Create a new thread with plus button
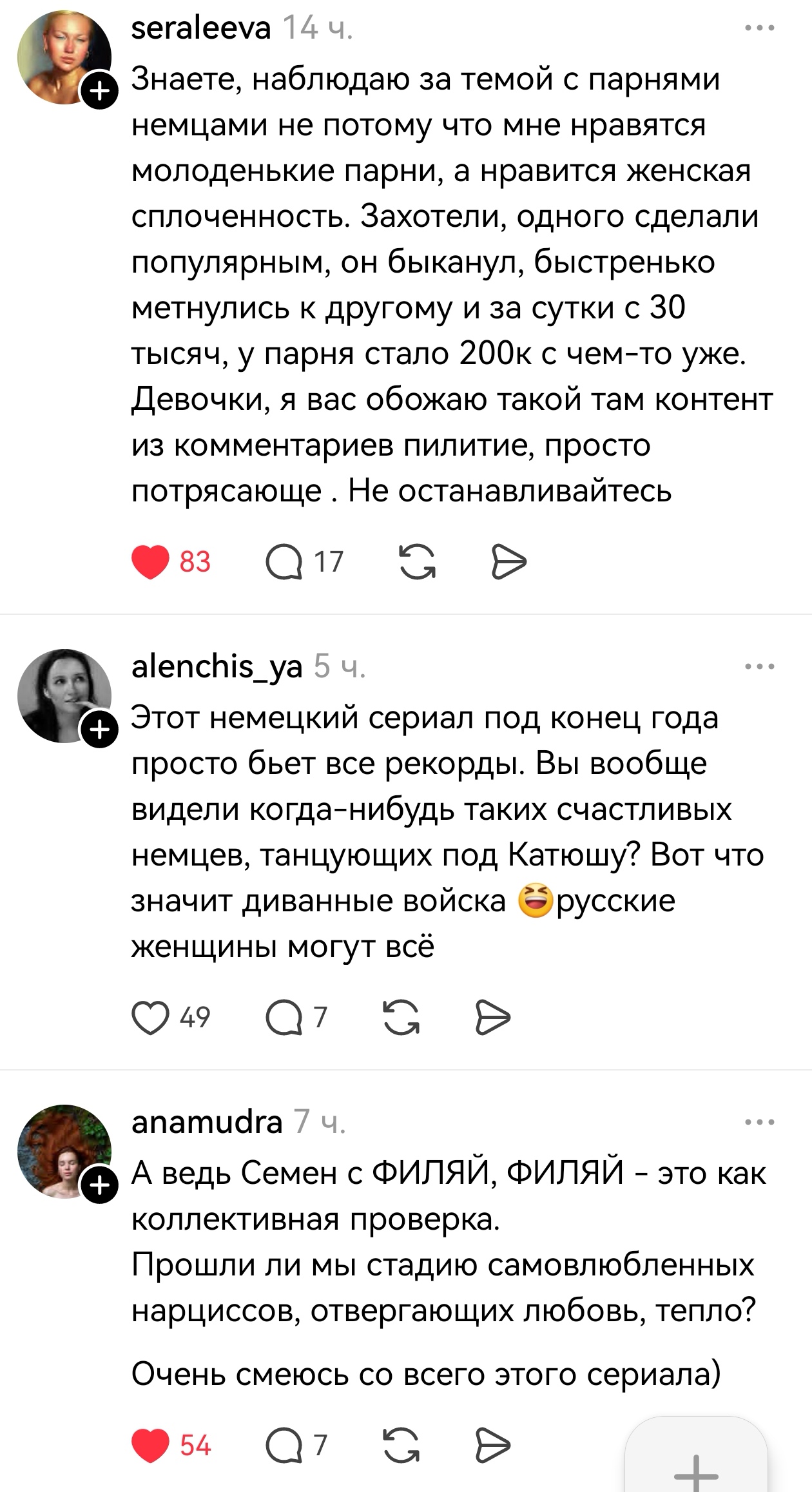 coord(696,1469)
